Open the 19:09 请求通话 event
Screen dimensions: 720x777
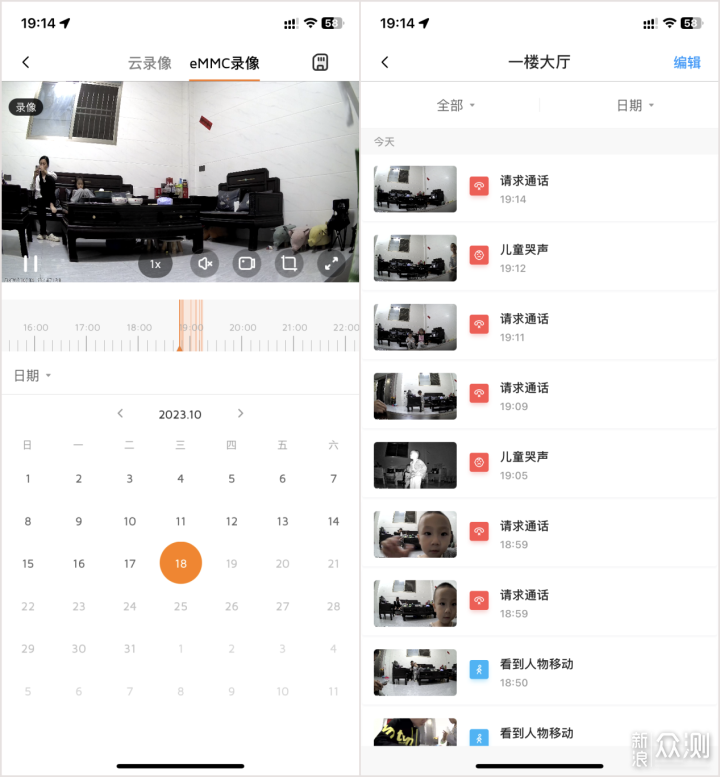[540, 396]
